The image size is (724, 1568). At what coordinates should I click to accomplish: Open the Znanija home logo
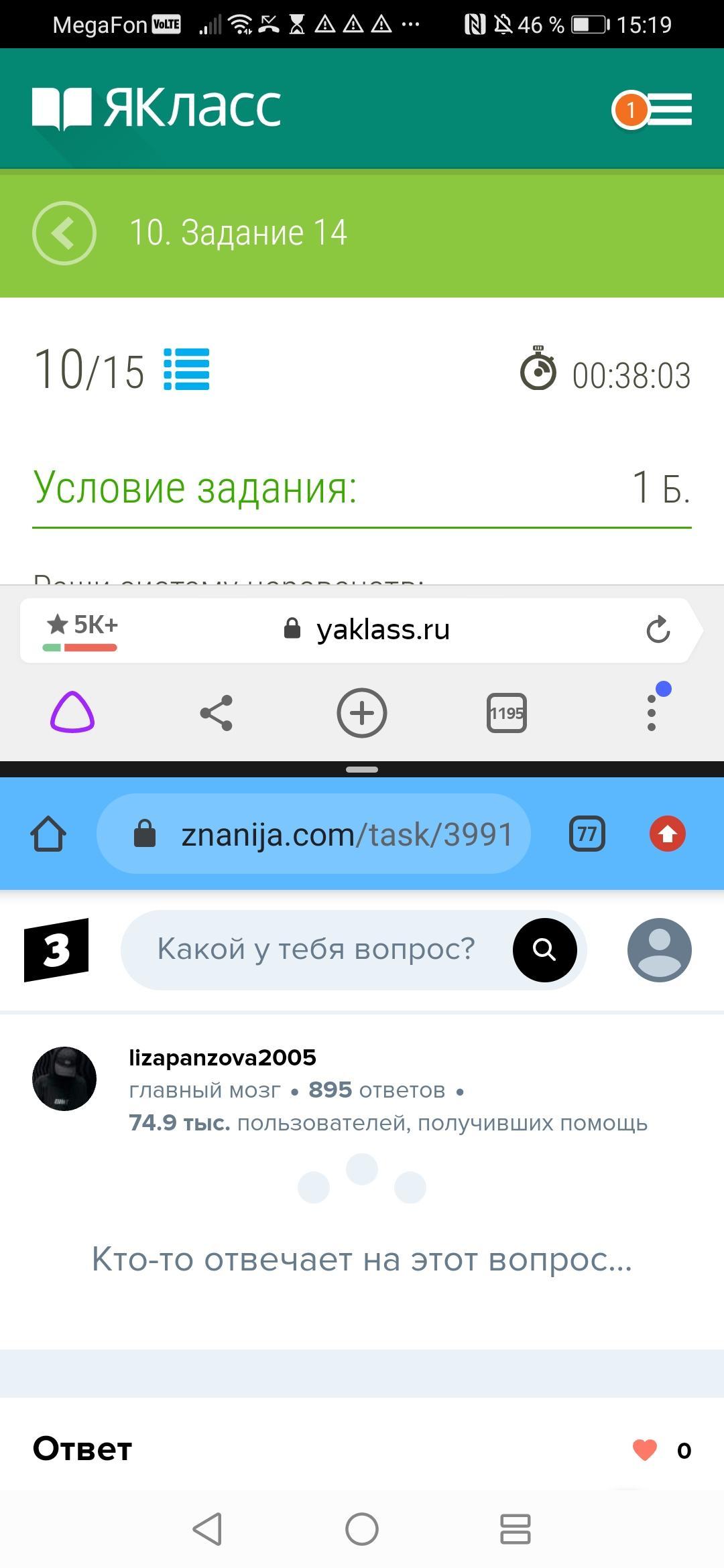click(56, 950)
